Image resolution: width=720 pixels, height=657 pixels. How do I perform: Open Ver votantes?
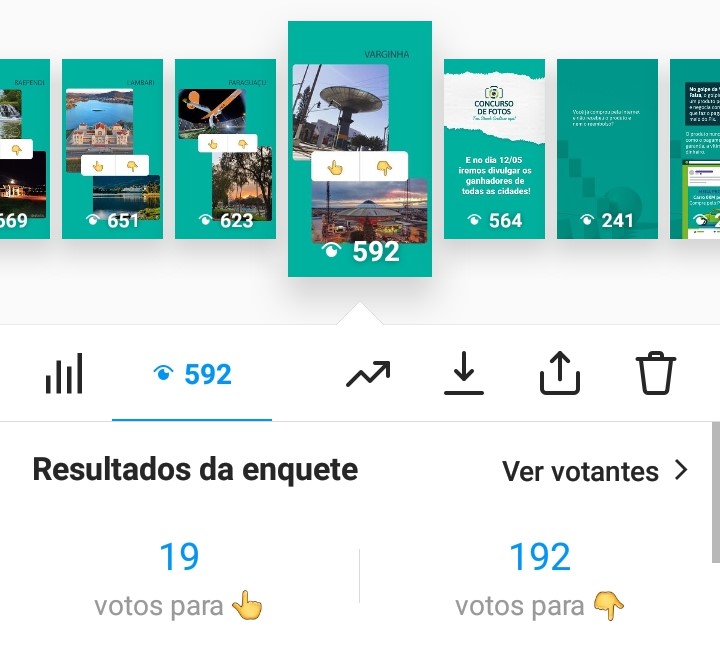[595, 471]
